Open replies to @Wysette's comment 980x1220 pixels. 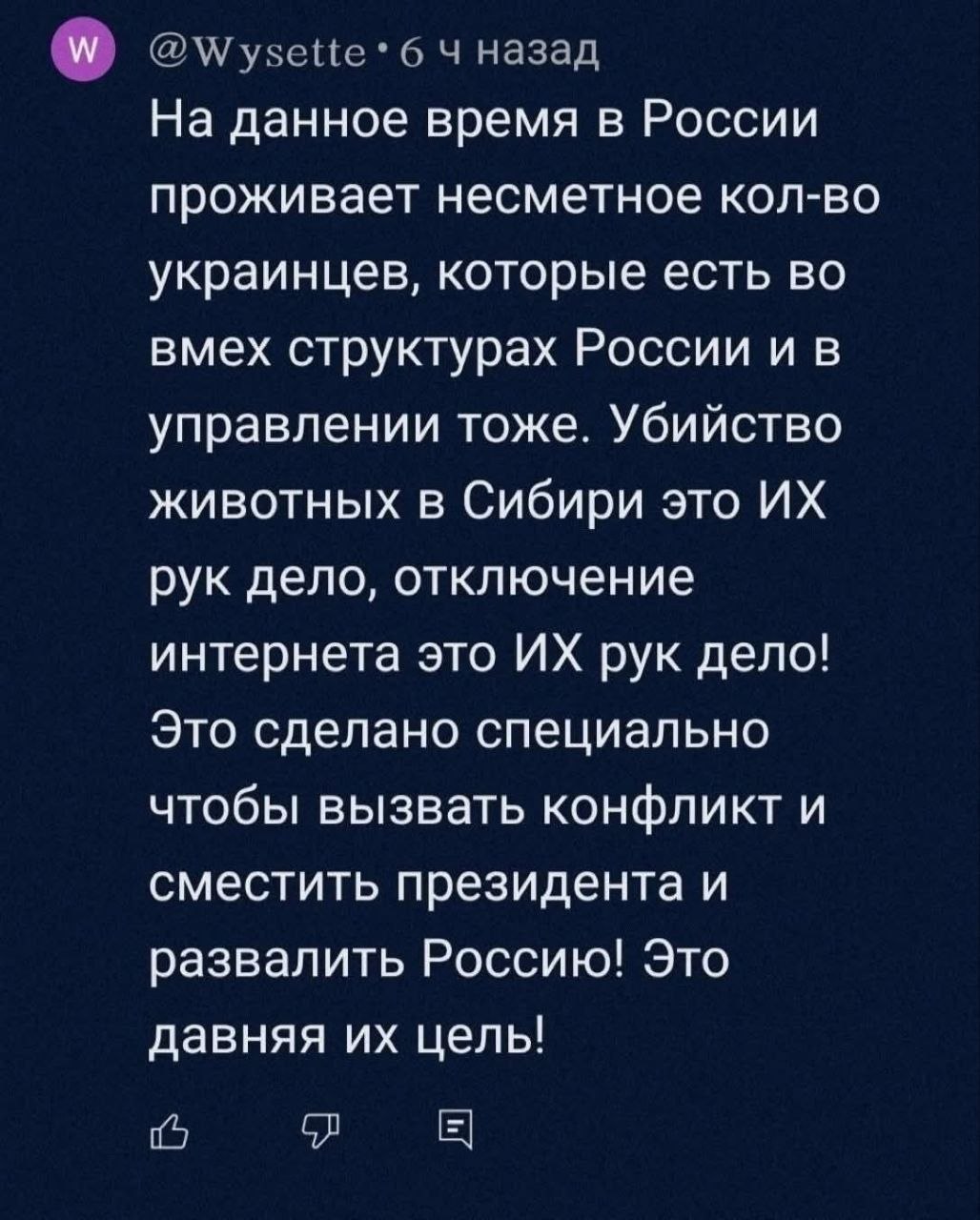coord(456,1129)
